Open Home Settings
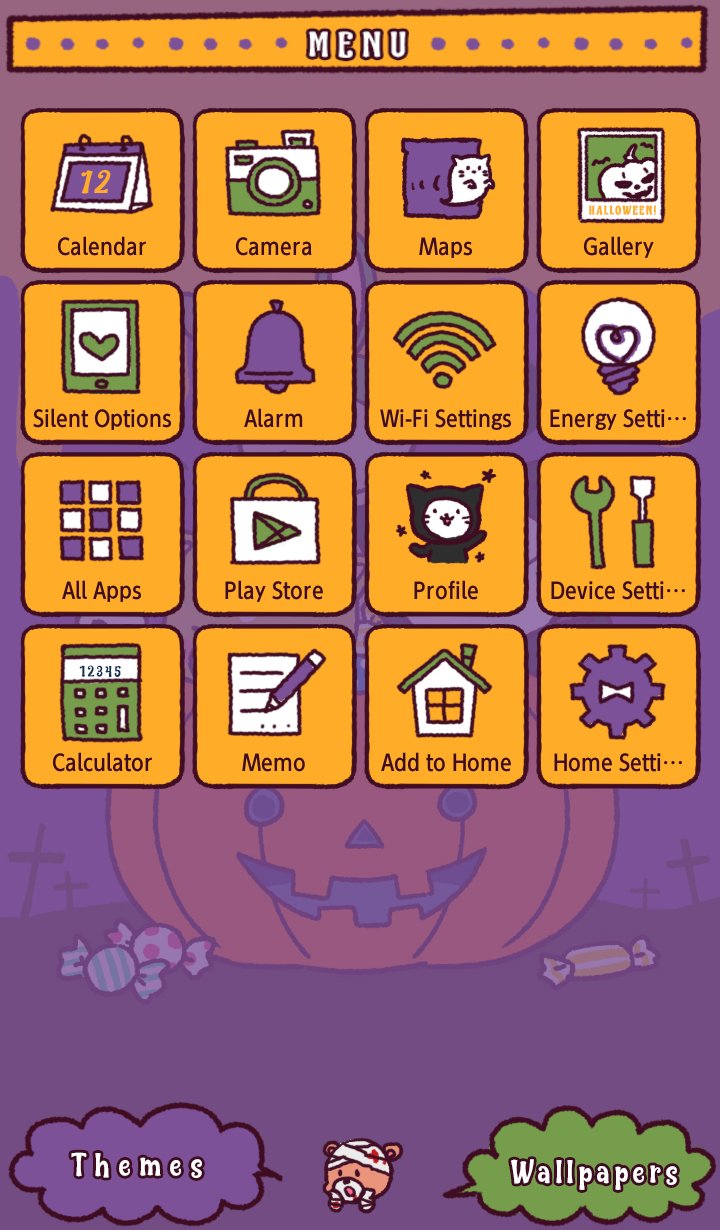The height and width of the screenshot is (1230, 720). 618,706
